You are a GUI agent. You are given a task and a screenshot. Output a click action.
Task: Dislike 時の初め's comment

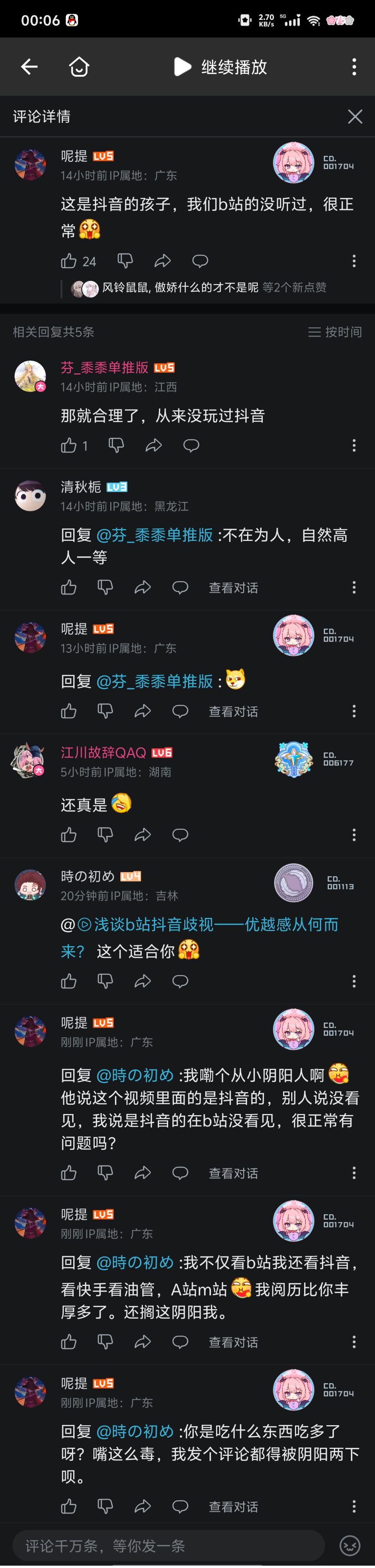pos(105,981)
